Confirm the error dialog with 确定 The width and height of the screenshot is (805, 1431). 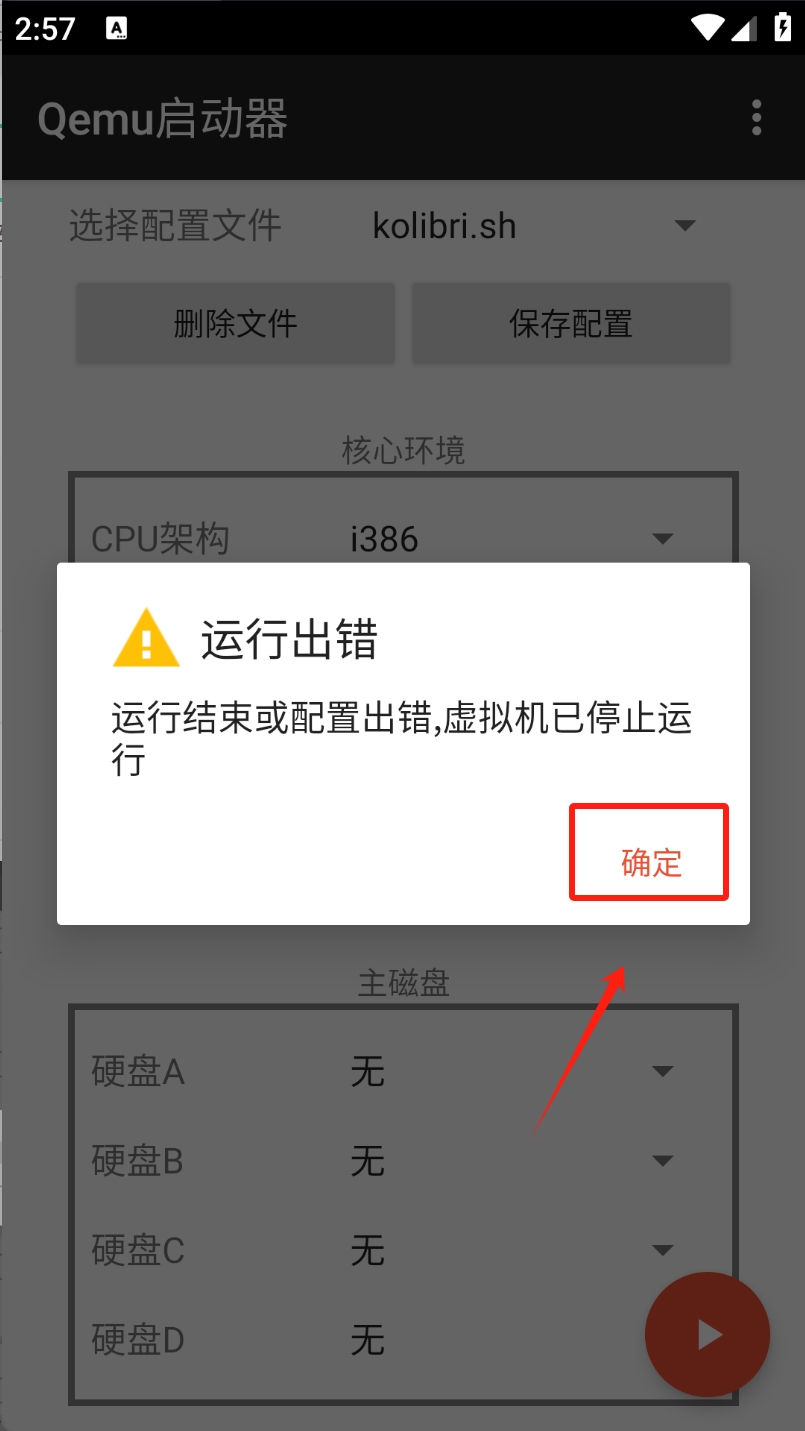coord(651,861)
